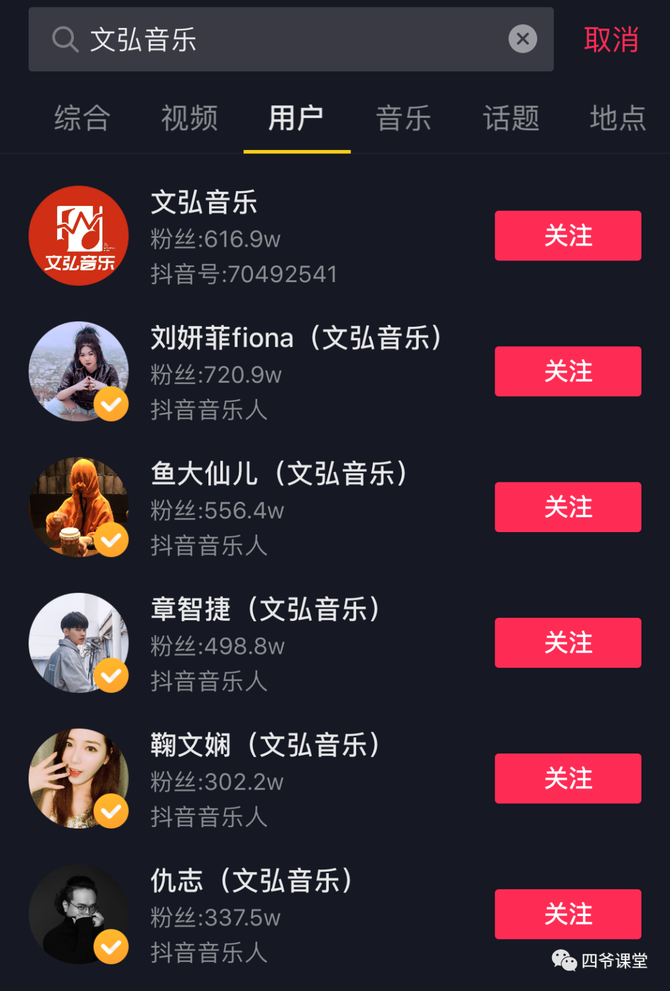Switch to the 视频 tab
The width and height of the screenshot is (670, 991).
(189, 118)
